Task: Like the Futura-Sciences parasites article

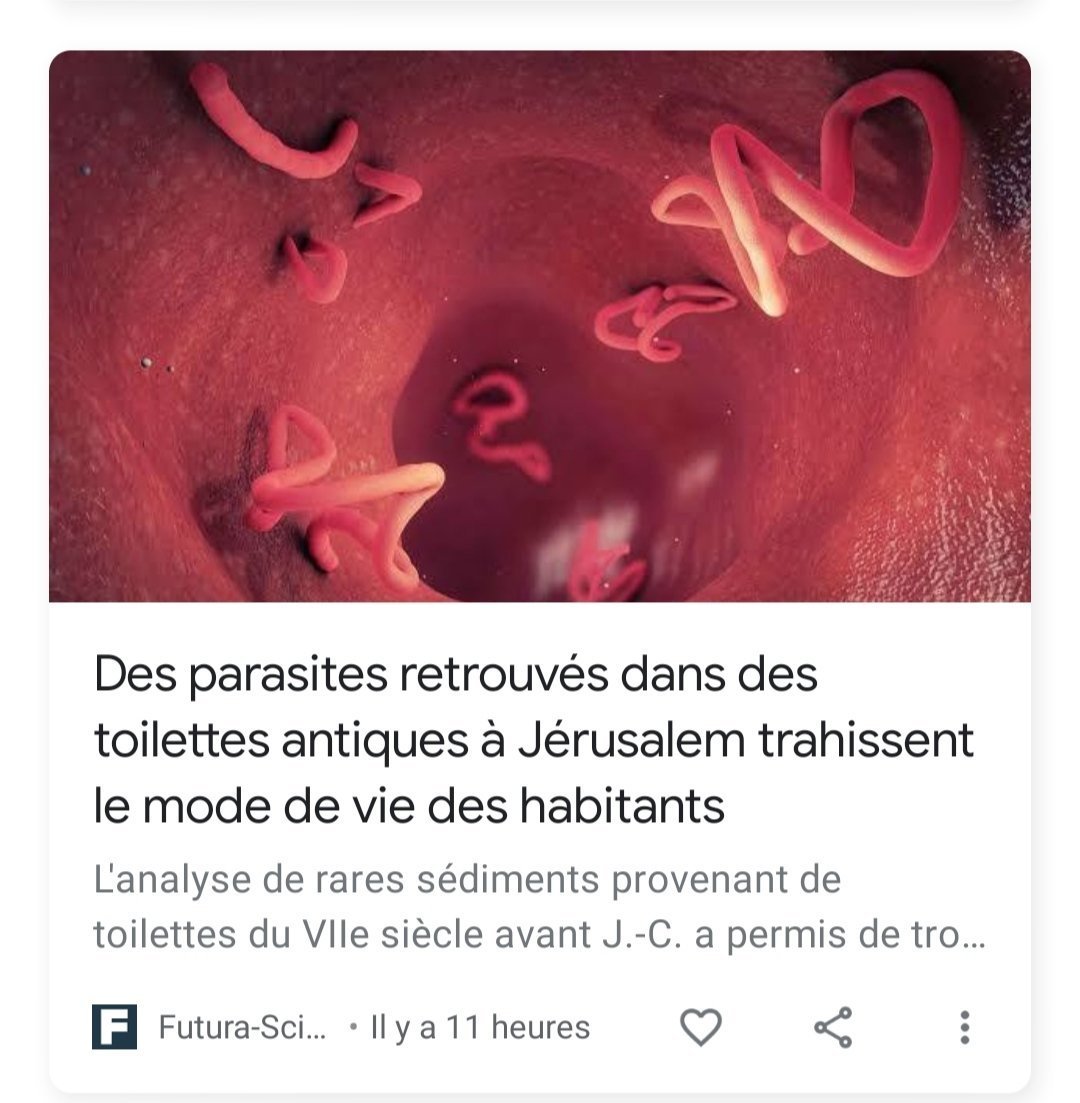Action: (x=700, y=1027)
